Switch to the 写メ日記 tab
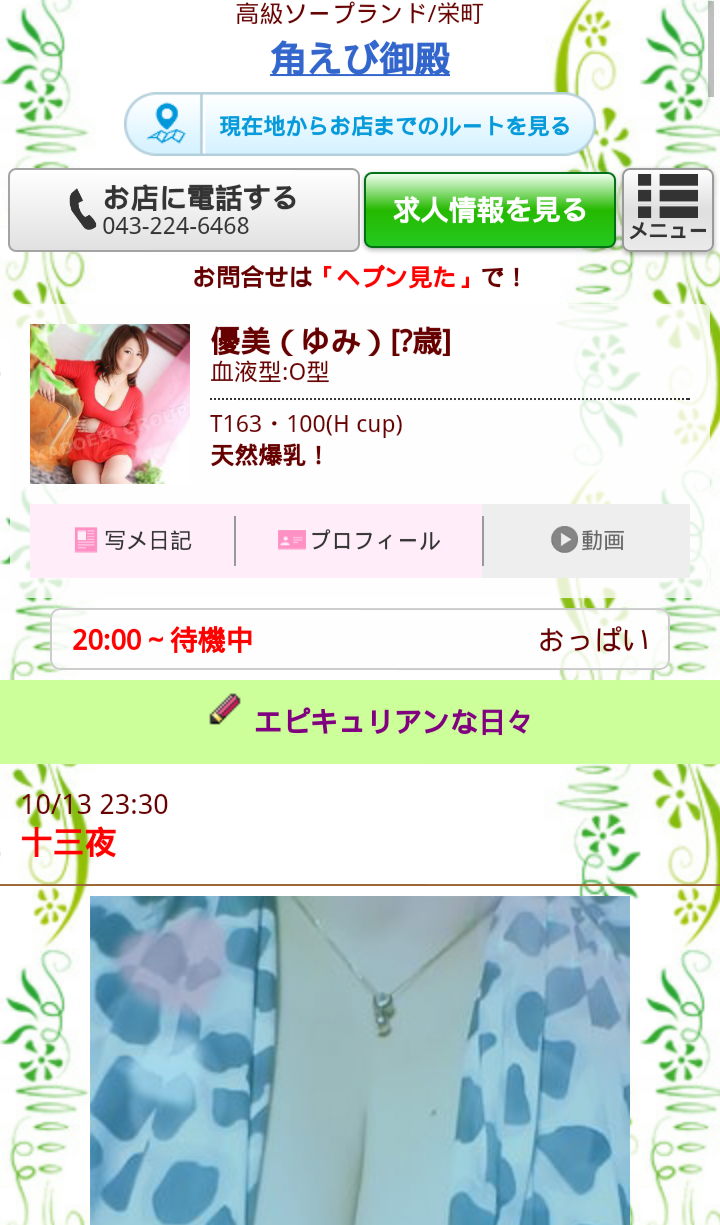Image resolution: width=720 pixels, height=1225 pixels. point(133,541)
